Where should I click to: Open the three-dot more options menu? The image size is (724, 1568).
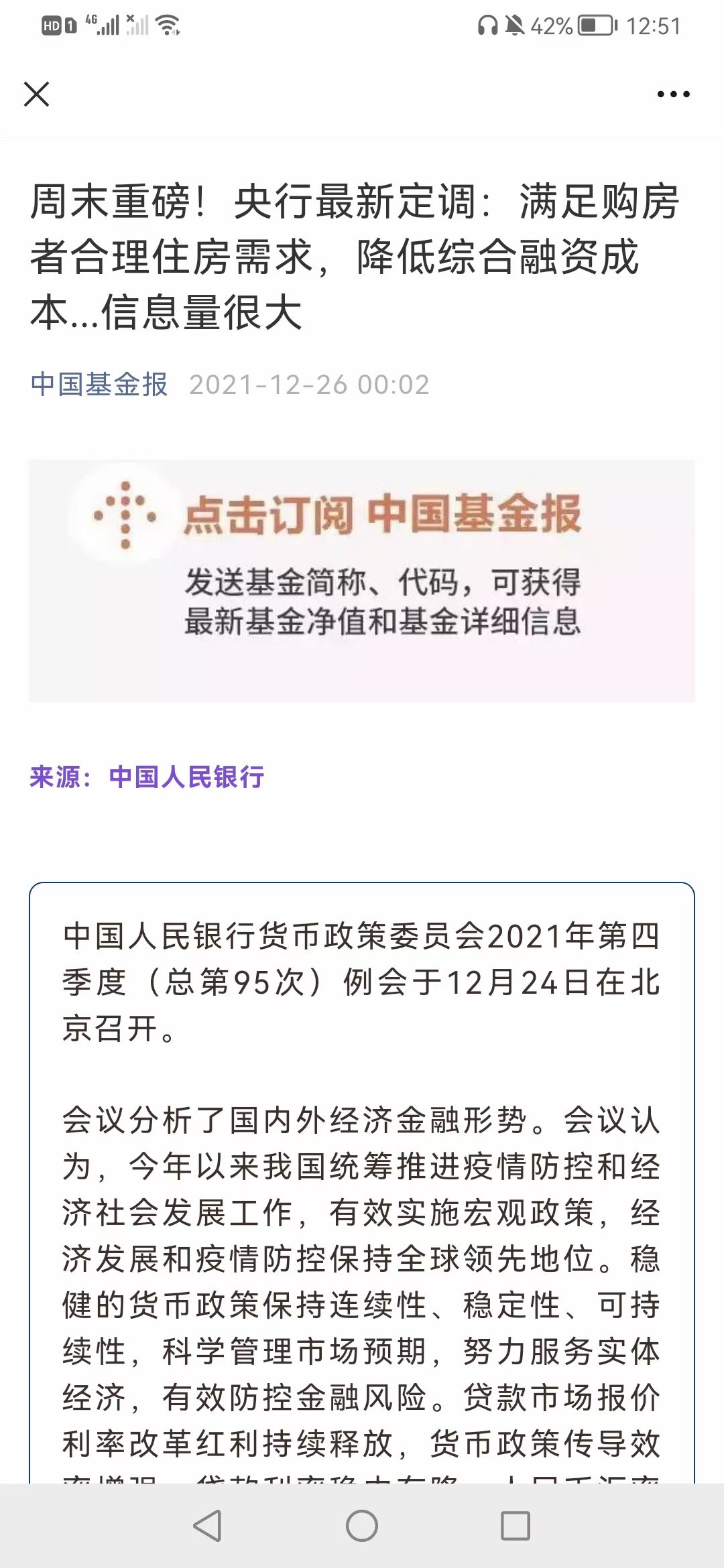coord(673,94)
